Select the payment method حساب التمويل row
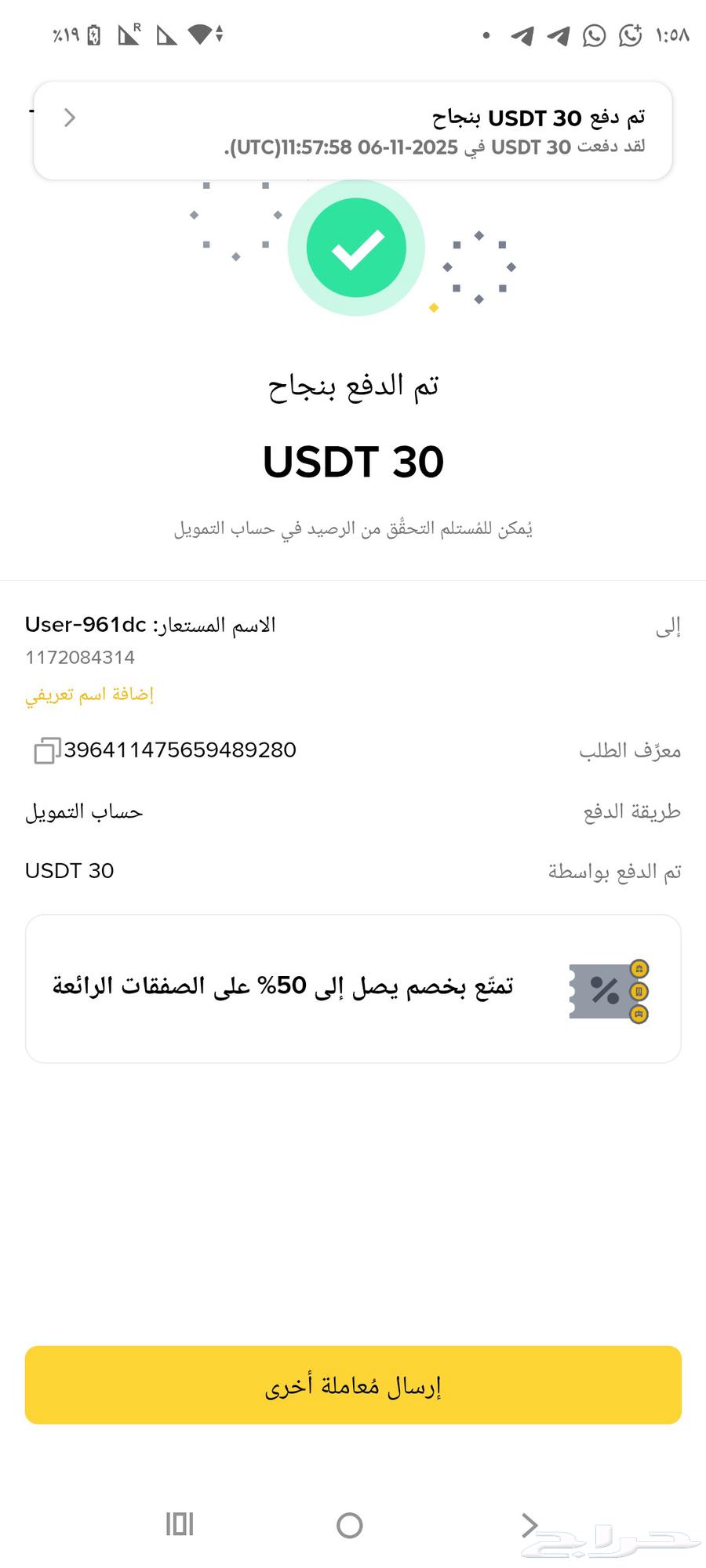 pyautogui.click(x=353, y=811)
